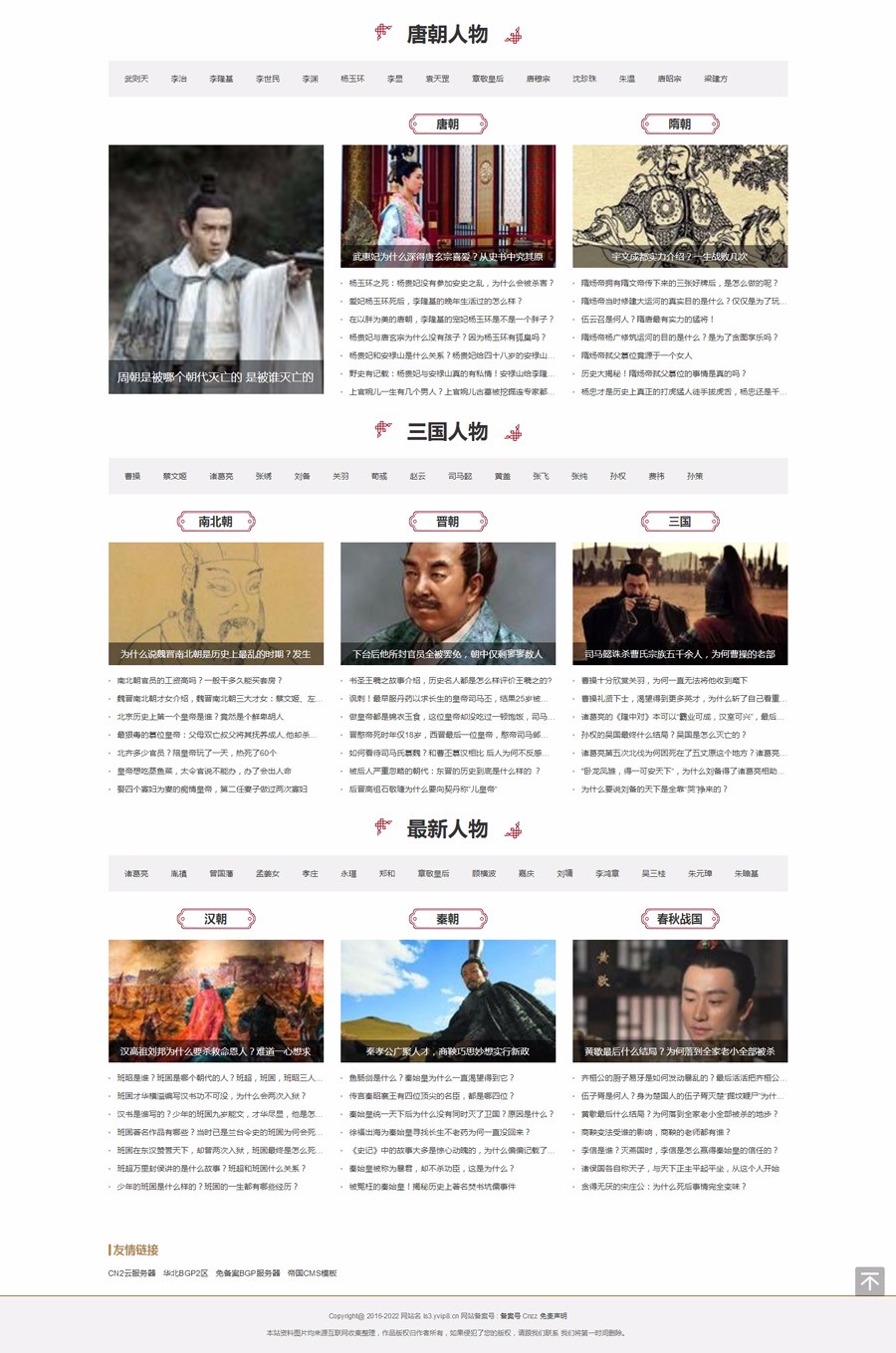View the 武惠妃 article image card
The width and height of the screenshot is (896, 1353).
coord(448,206)
